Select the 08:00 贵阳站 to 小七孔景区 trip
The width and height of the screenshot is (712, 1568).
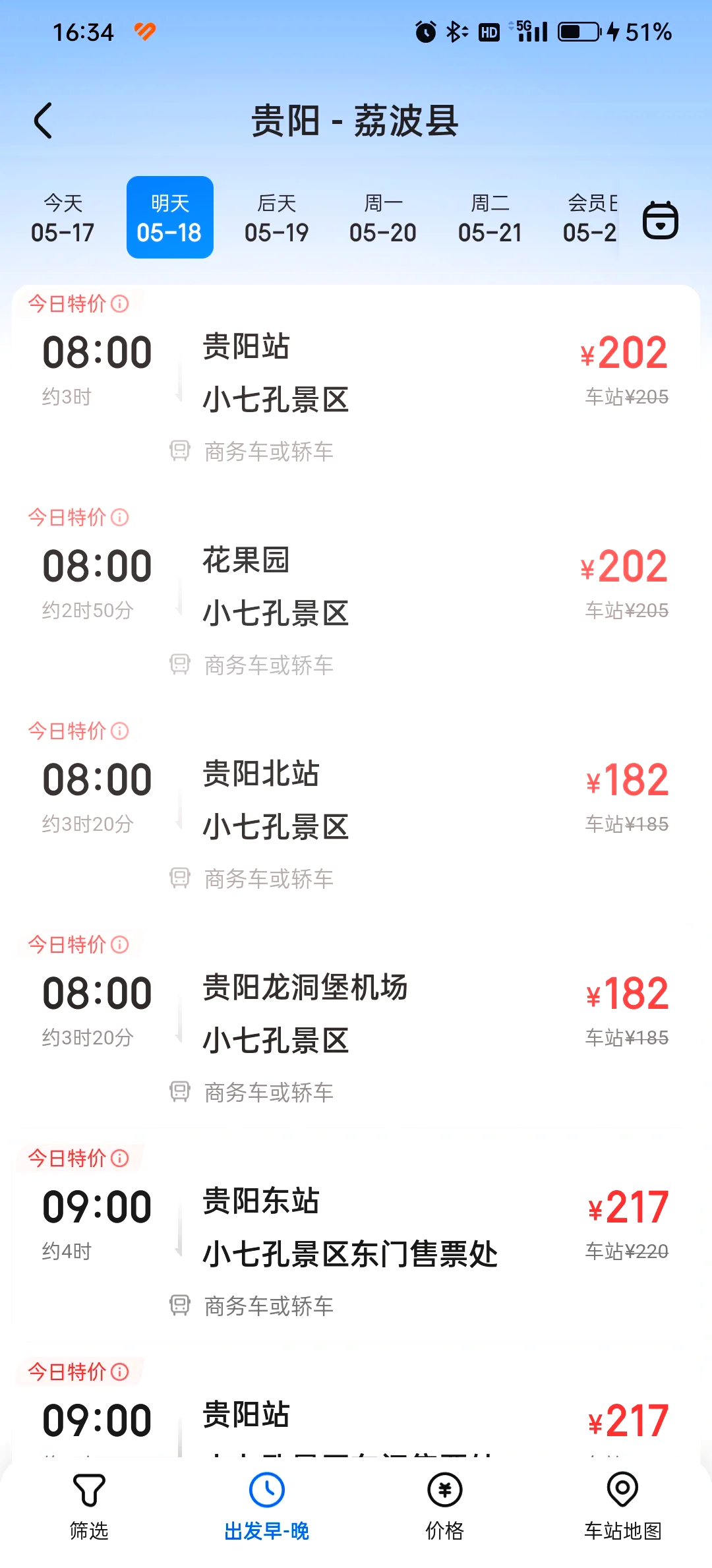[x=356, y=376]
